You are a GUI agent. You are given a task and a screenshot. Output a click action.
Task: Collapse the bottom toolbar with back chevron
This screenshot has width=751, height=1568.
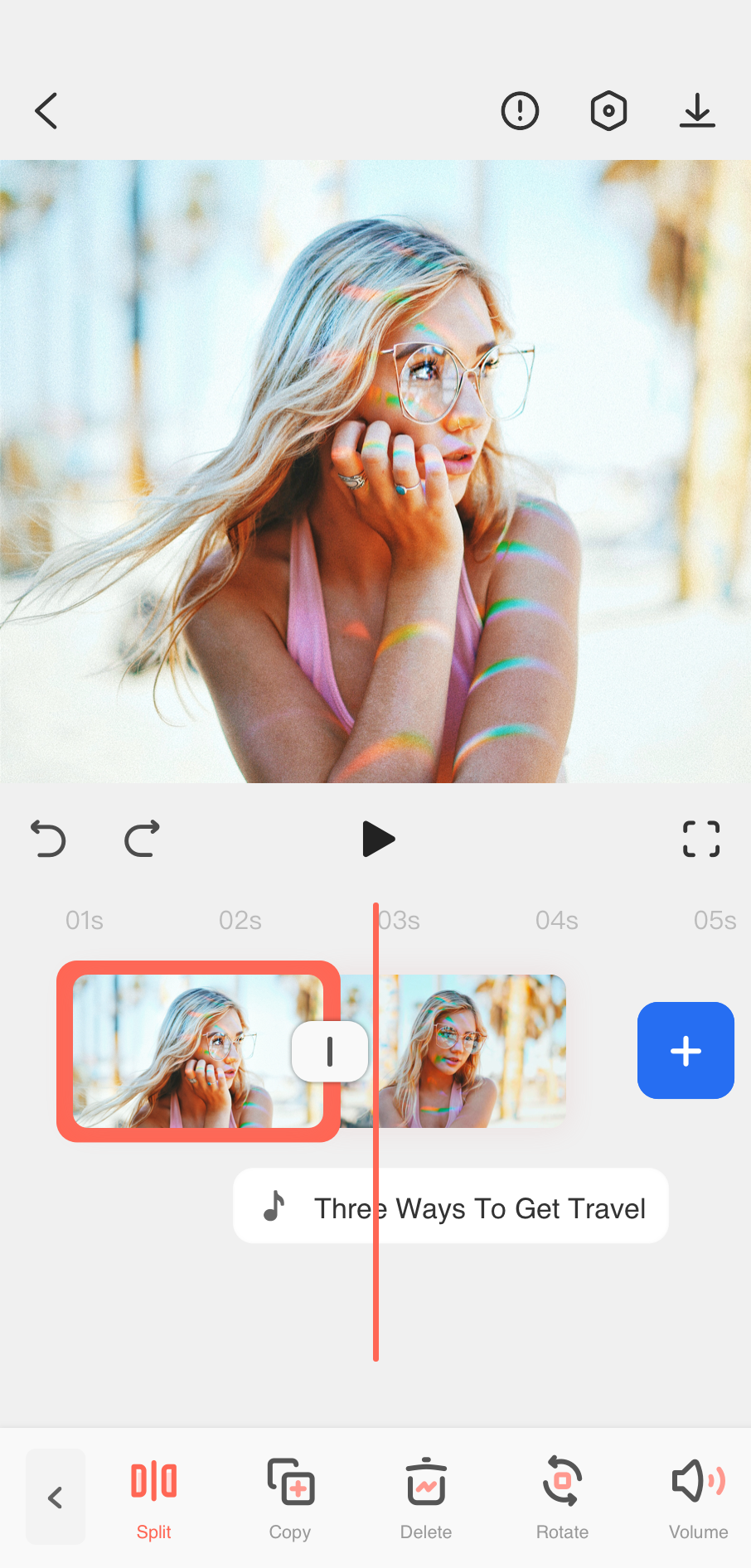pyautogui.click(x=56, y=1497)
